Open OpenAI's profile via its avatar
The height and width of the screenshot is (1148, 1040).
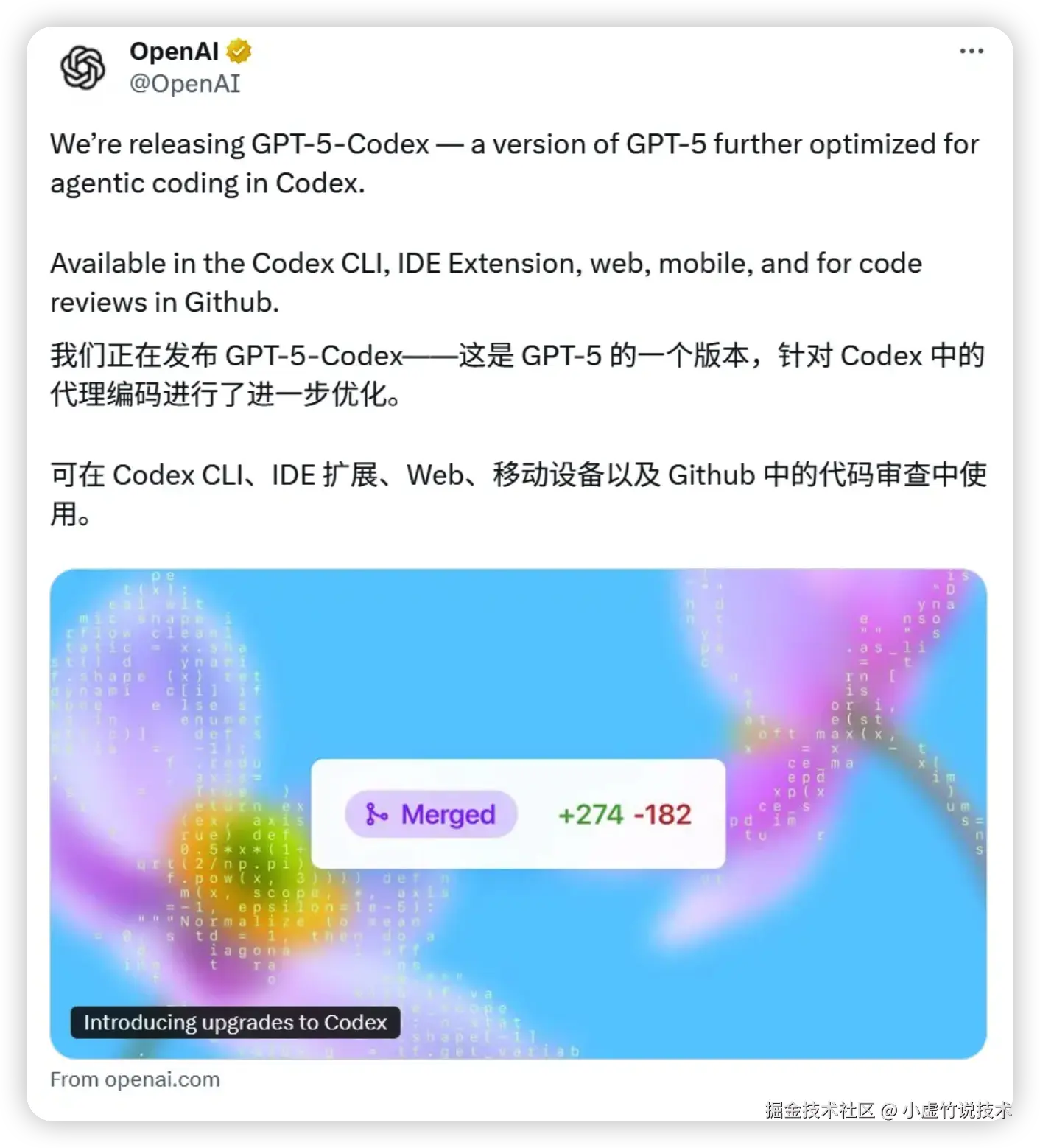[82, 68]
